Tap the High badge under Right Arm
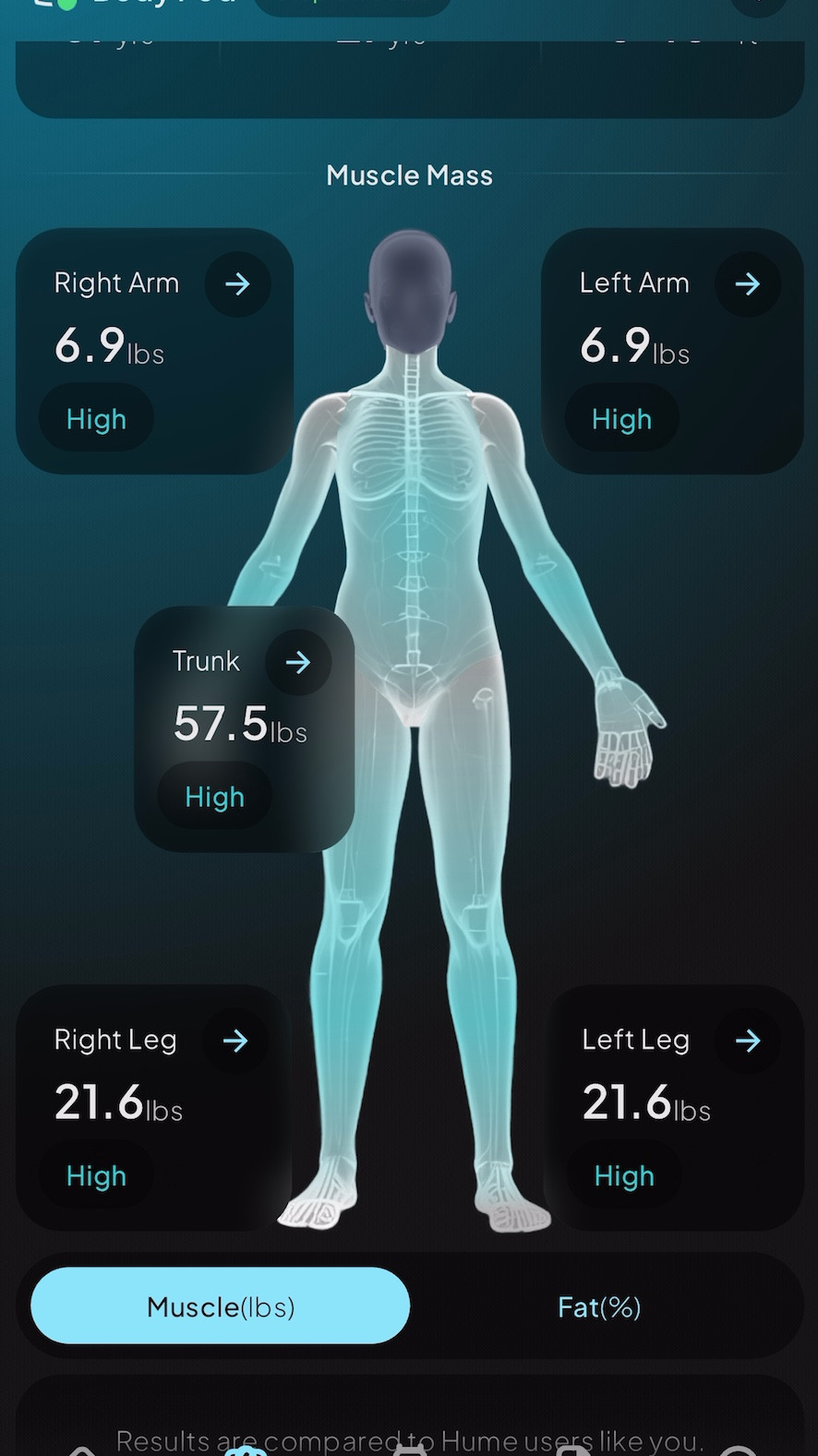 pos(96,418)
